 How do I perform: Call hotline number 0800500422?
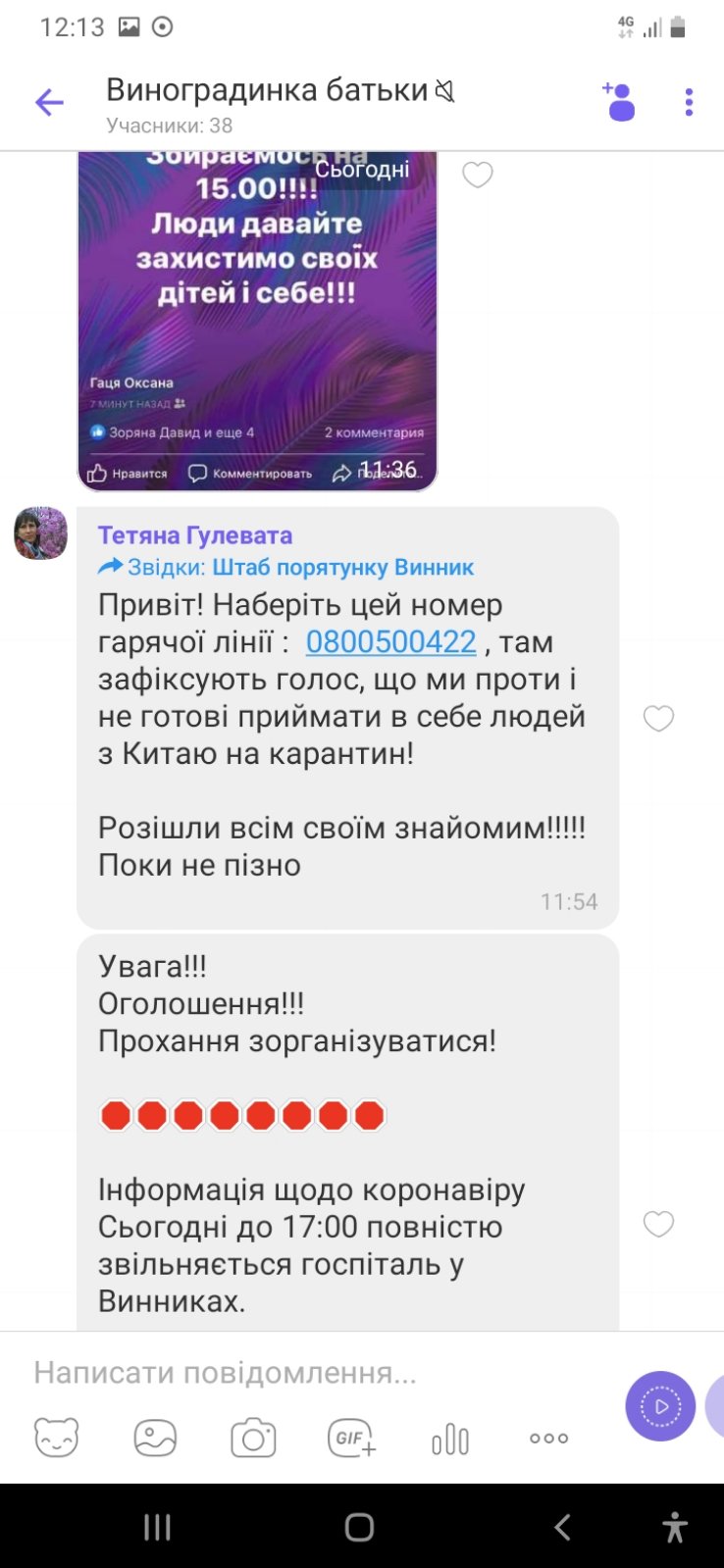tap(390, 642)
